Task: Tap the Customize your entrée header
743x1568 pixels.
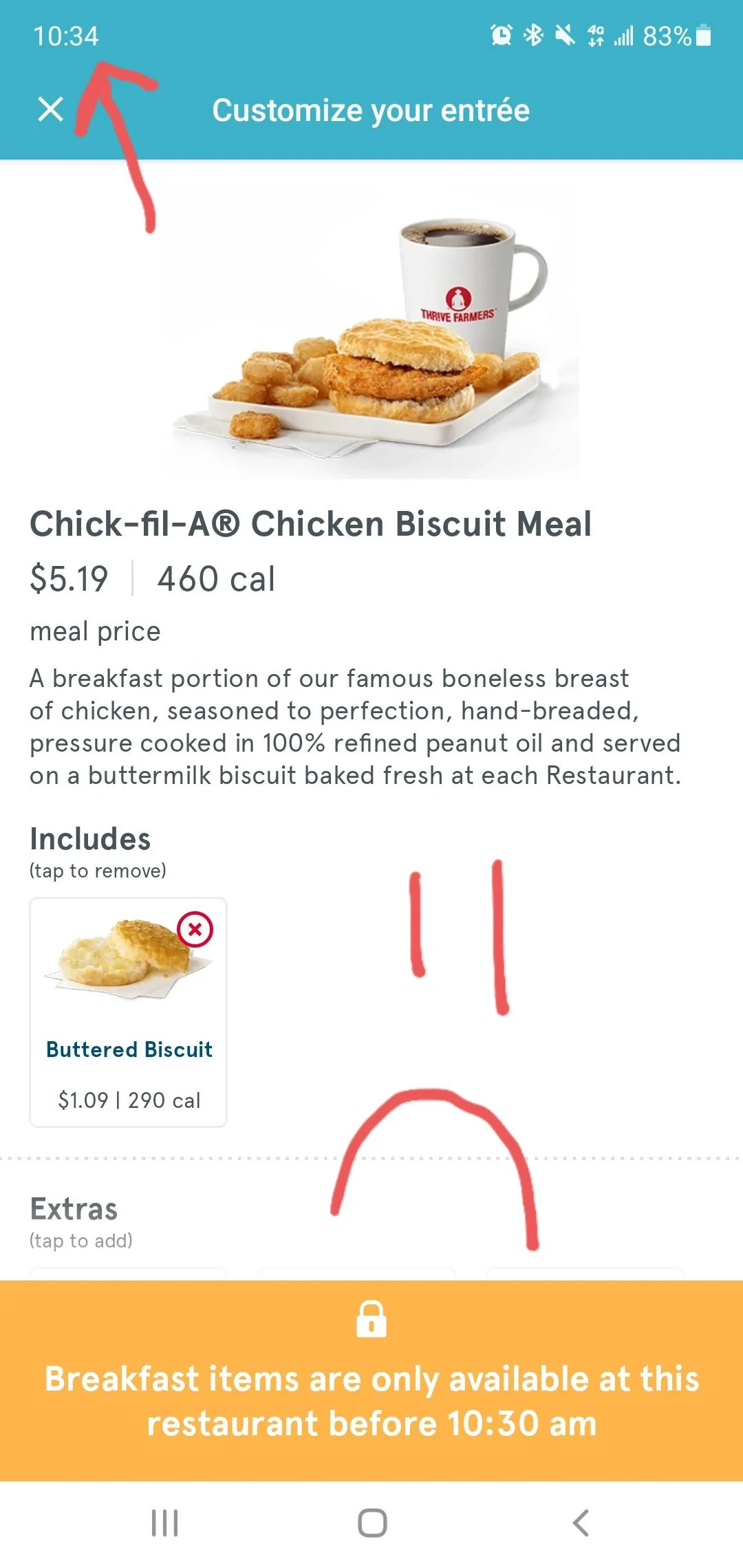Action: 371,109
